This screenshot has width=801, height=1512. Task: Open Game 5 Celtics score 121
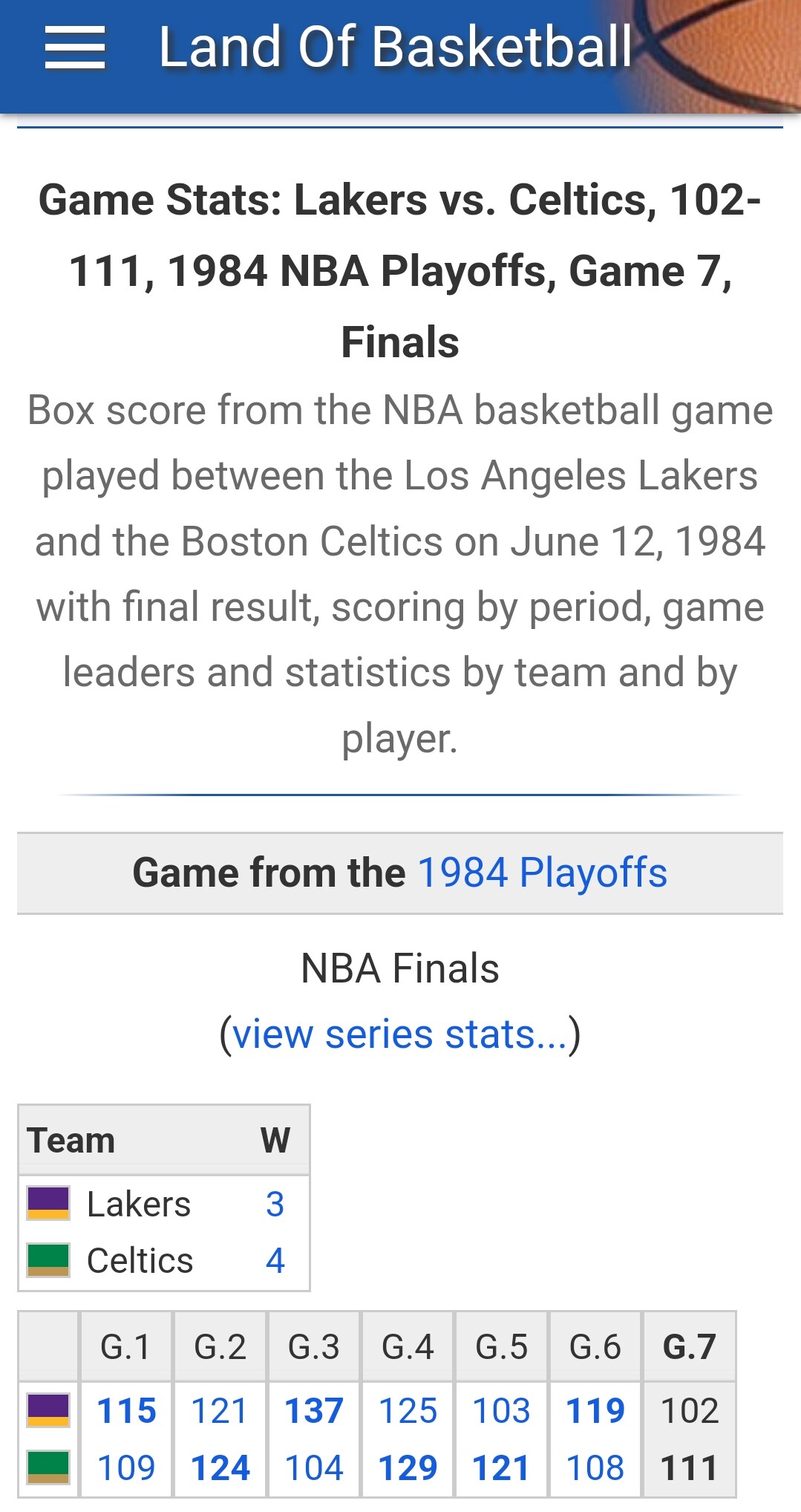pyautogui.click(x=501, y=1468)
